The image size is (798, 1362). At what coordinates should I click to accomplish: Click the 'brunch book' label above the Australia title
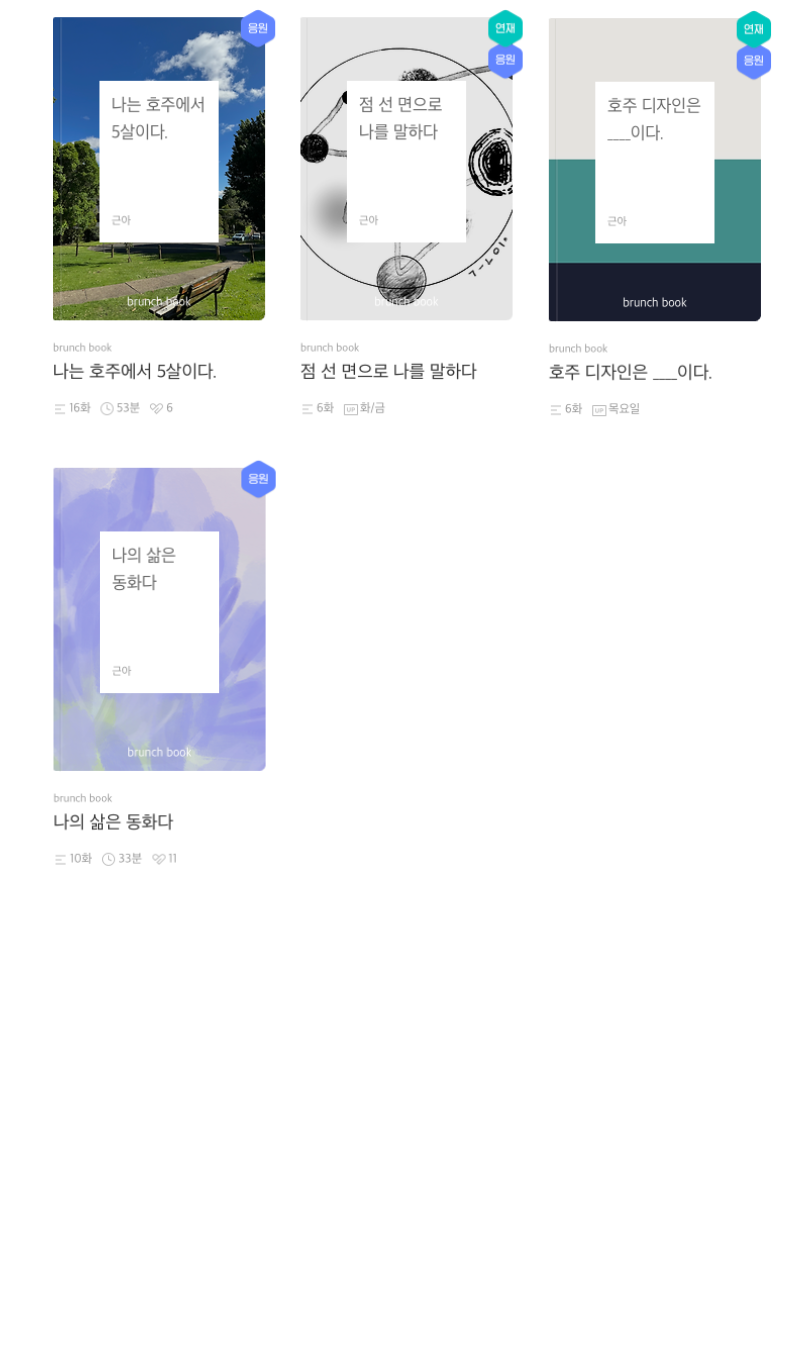[x=82, y=347]
